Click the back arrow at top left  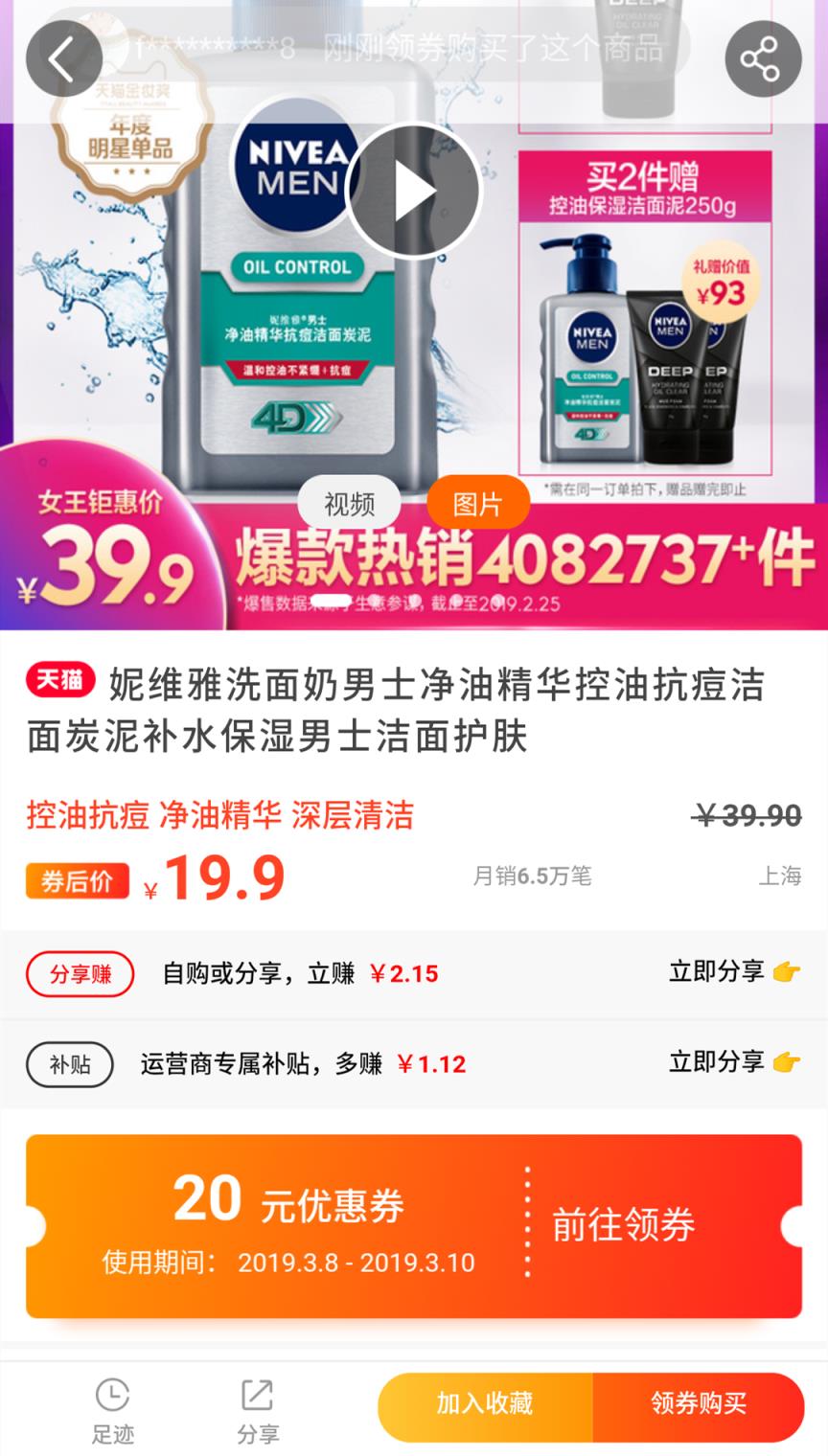coord(64,57)
